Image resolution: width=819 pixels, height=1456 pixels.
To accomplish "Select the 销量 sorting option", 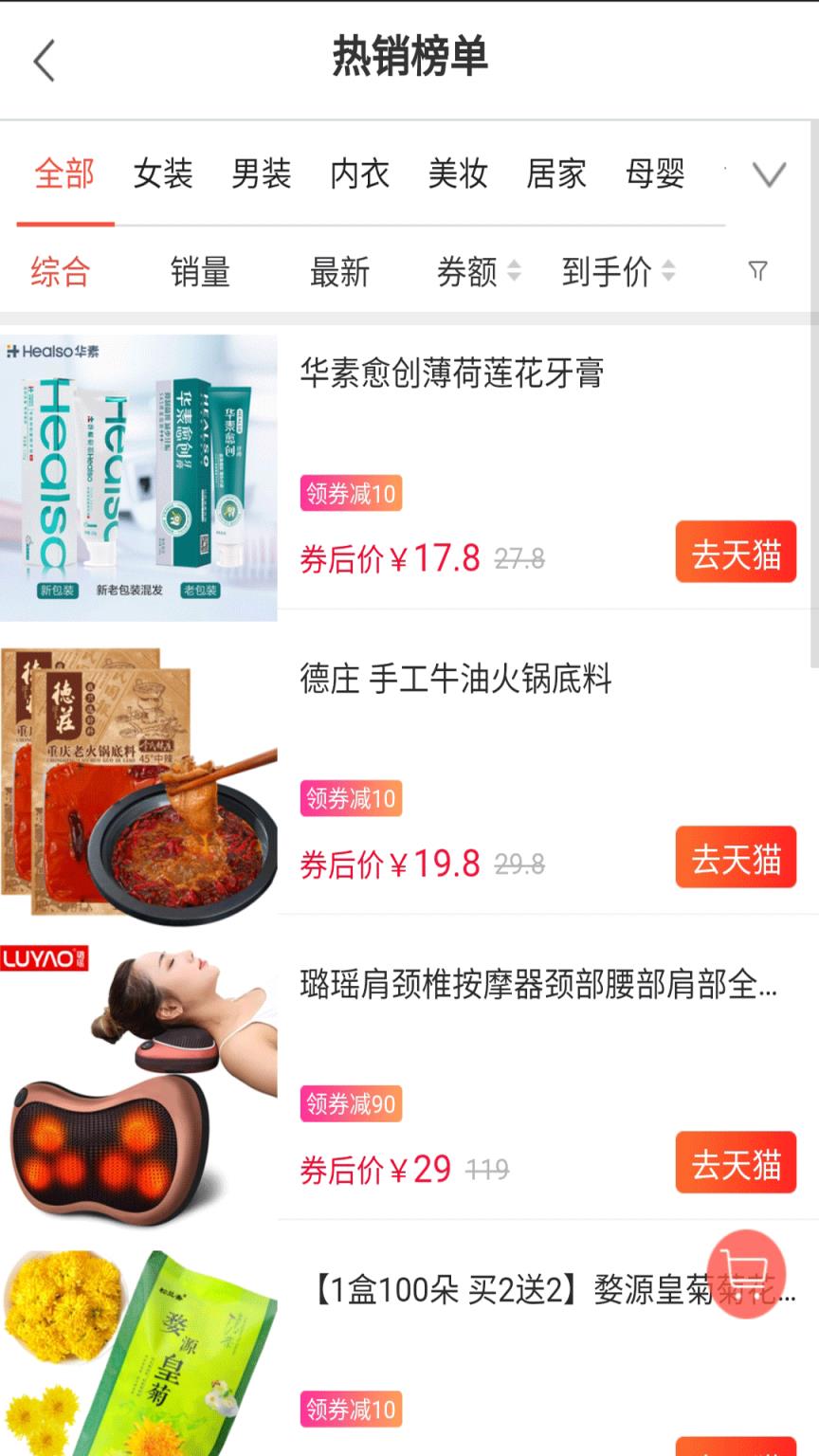I will click(x=202, y=272).
